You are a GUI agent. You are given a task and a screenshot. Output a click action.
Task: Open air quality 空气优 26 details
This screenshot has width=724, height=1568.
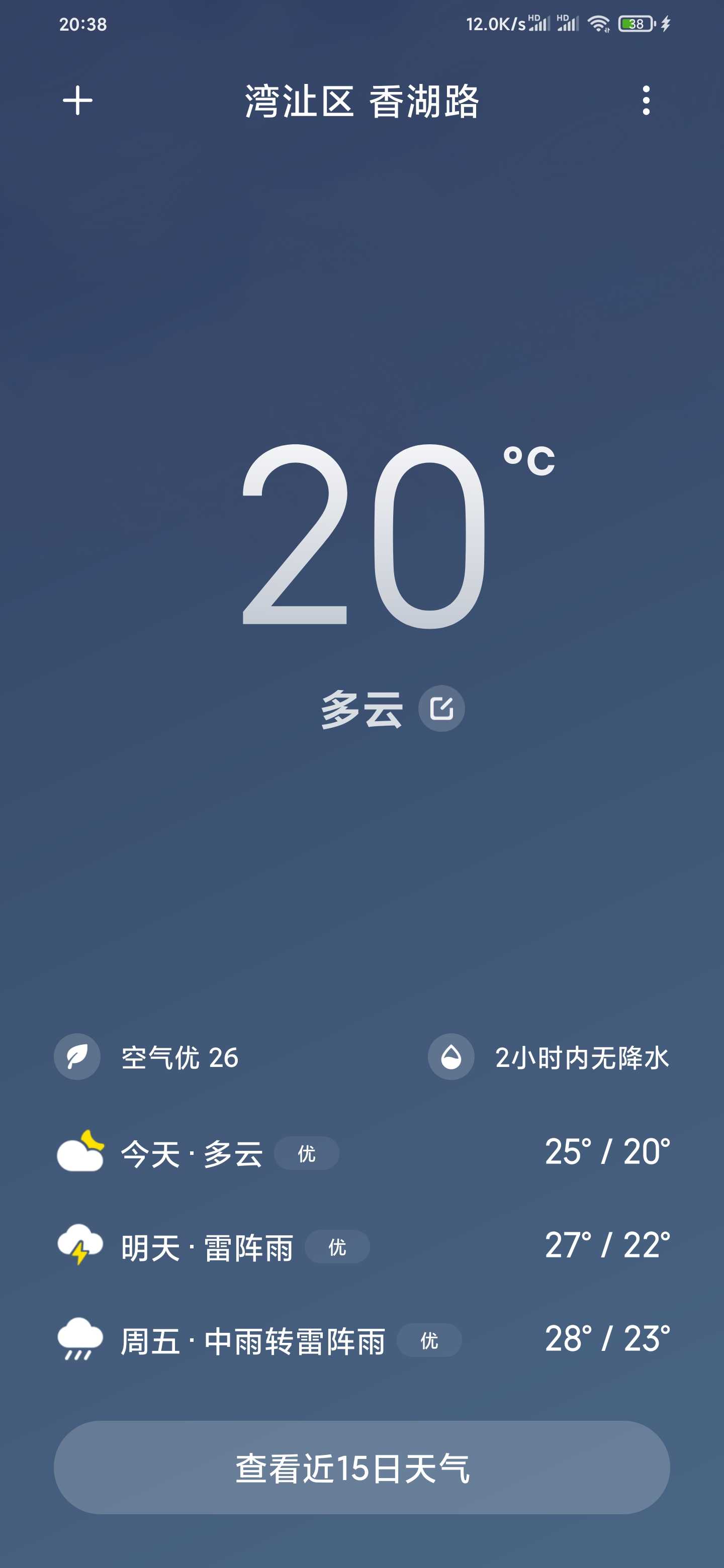pos(147,1057)
